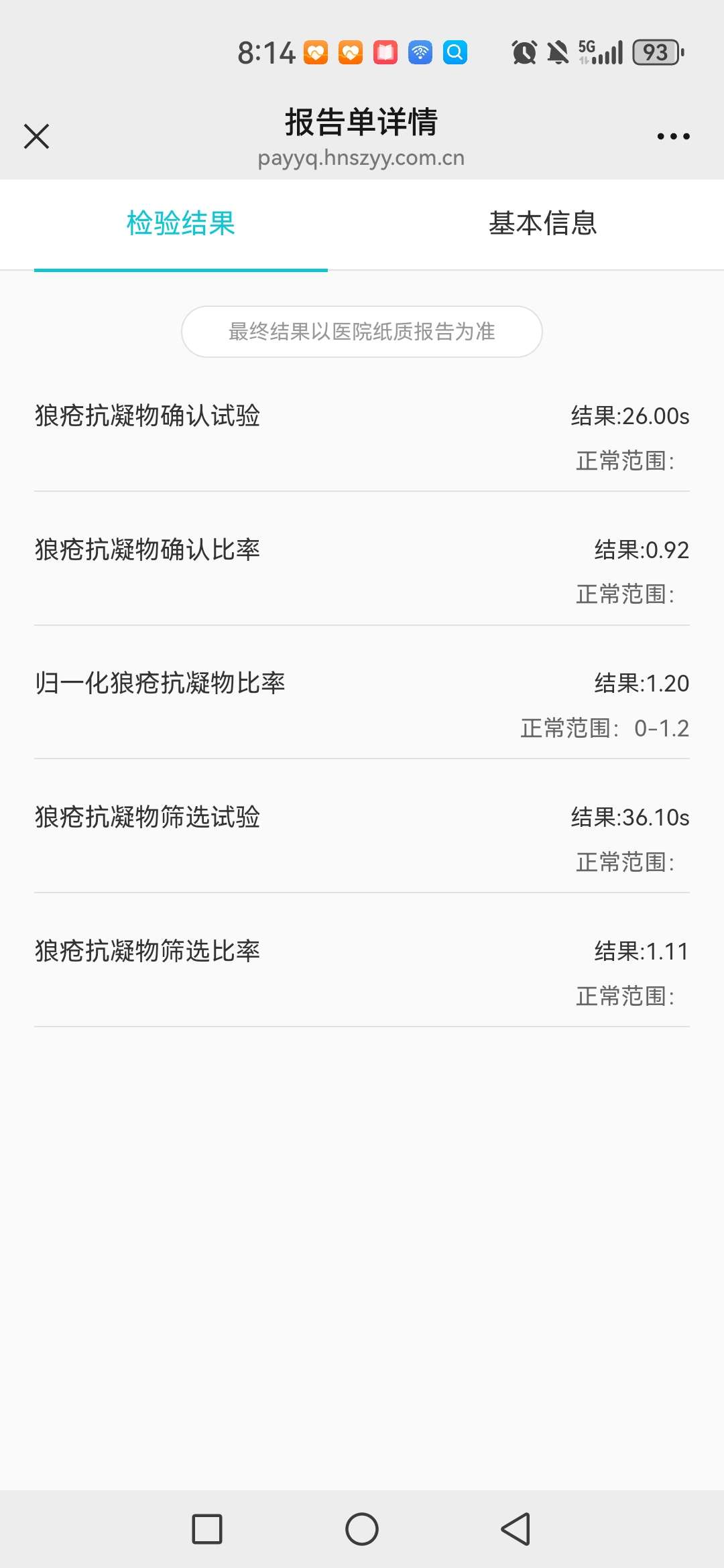Close the 报告单详情 page
The width and height of the screenshot is (724, 1568).
(x=37, y=136)
